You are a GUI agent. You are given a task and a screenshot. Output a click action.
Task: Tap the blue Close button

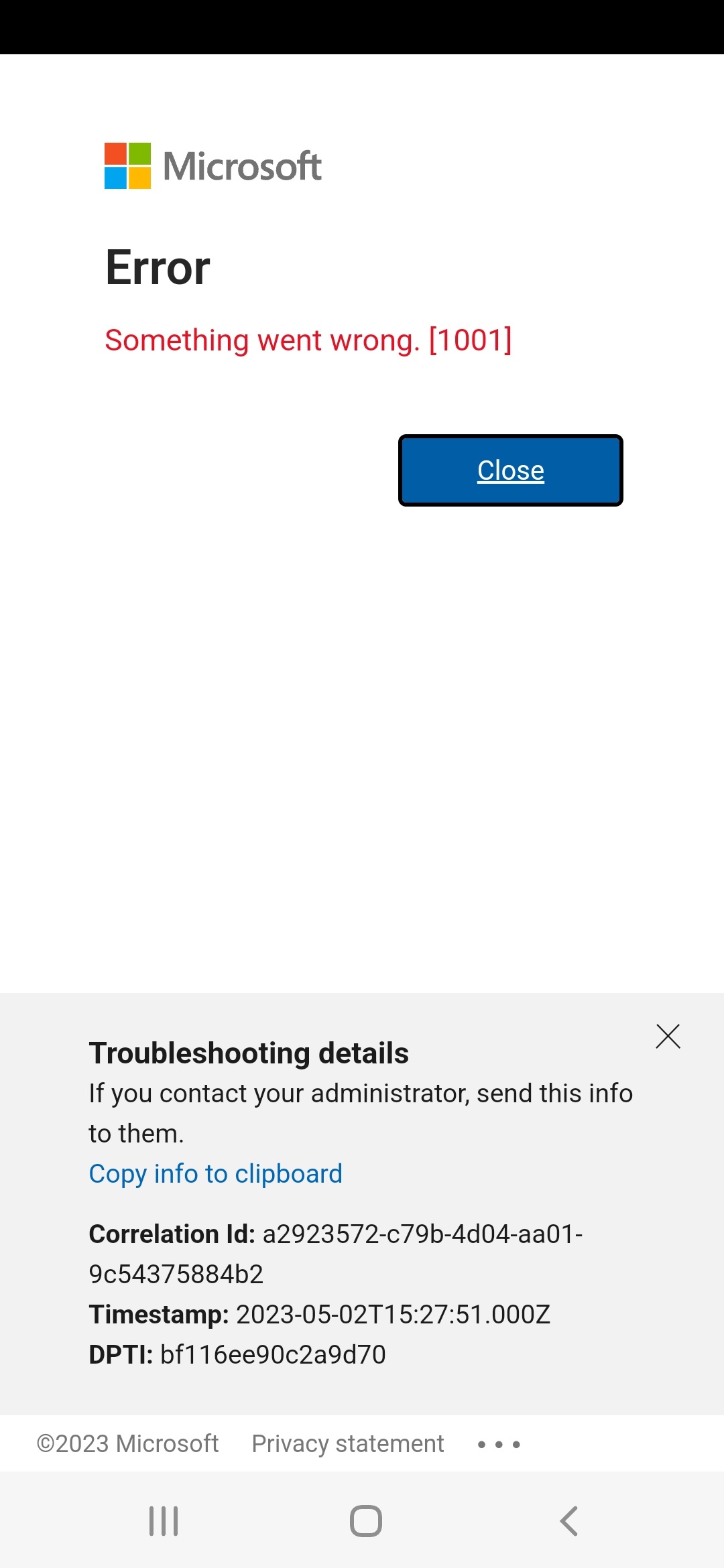[510, 470]
